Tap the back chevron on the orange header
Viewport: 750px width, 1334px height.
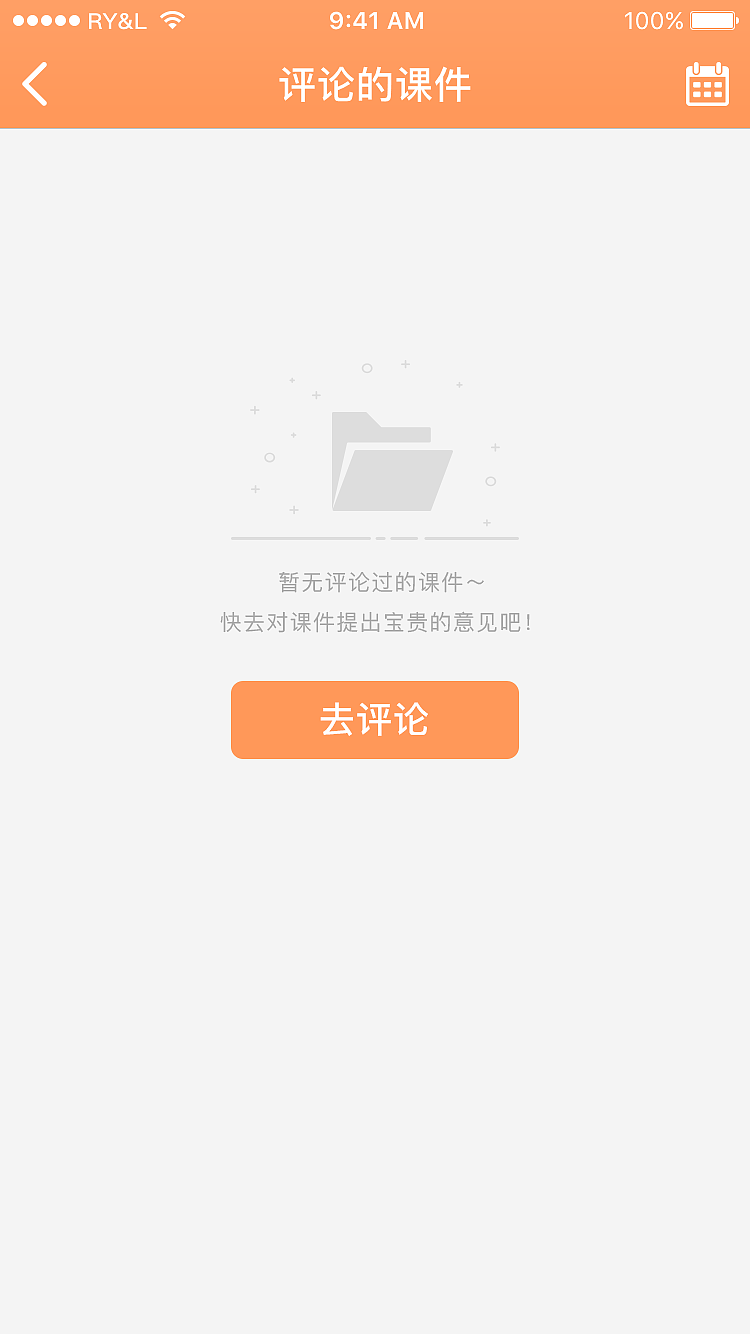[35, 85]
